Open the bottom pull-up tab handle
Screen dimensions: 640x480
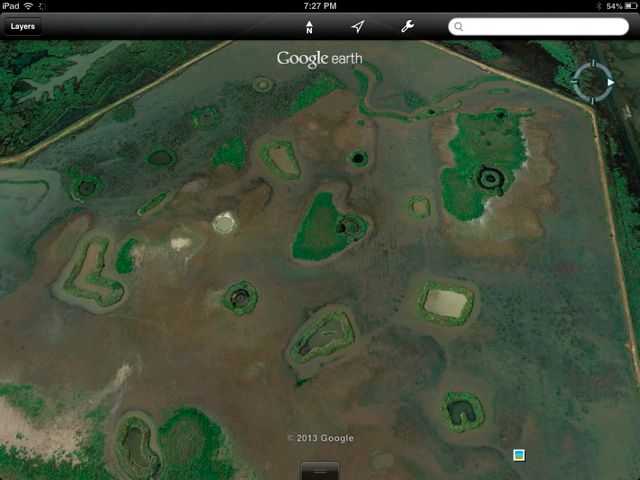point(320,471)
